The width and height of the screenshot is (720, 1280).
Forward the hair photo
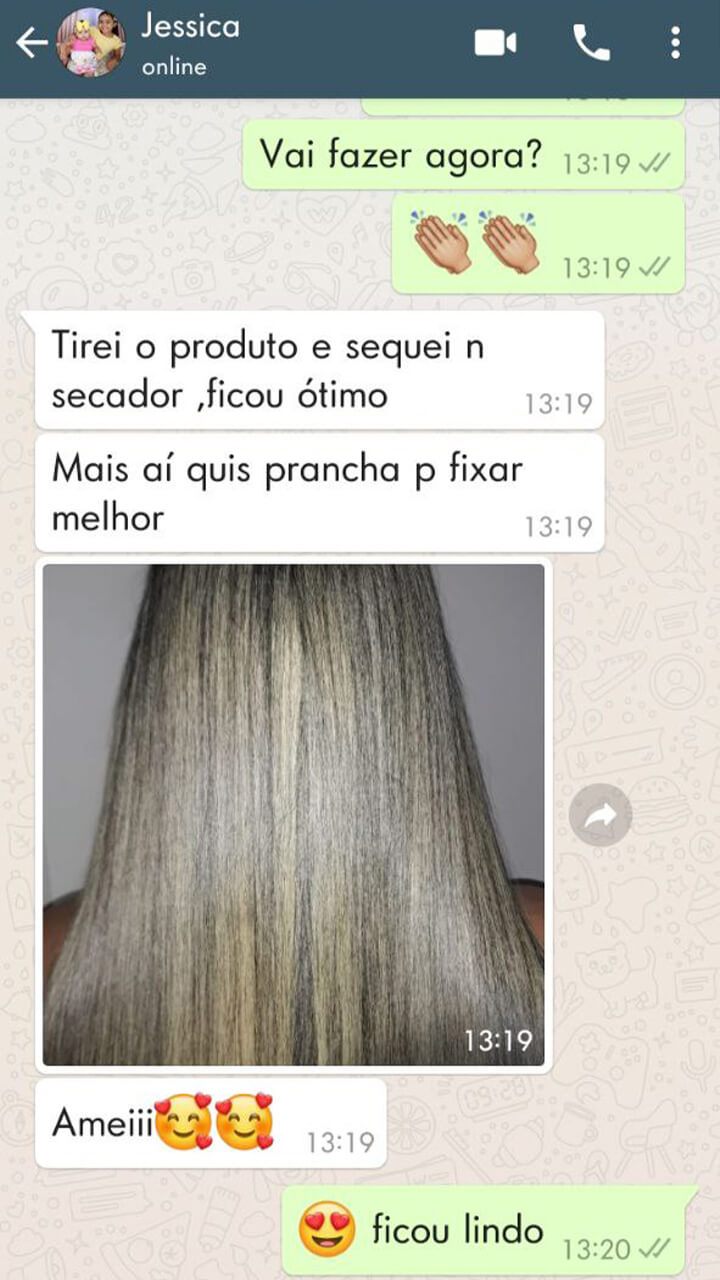point(600,816)
